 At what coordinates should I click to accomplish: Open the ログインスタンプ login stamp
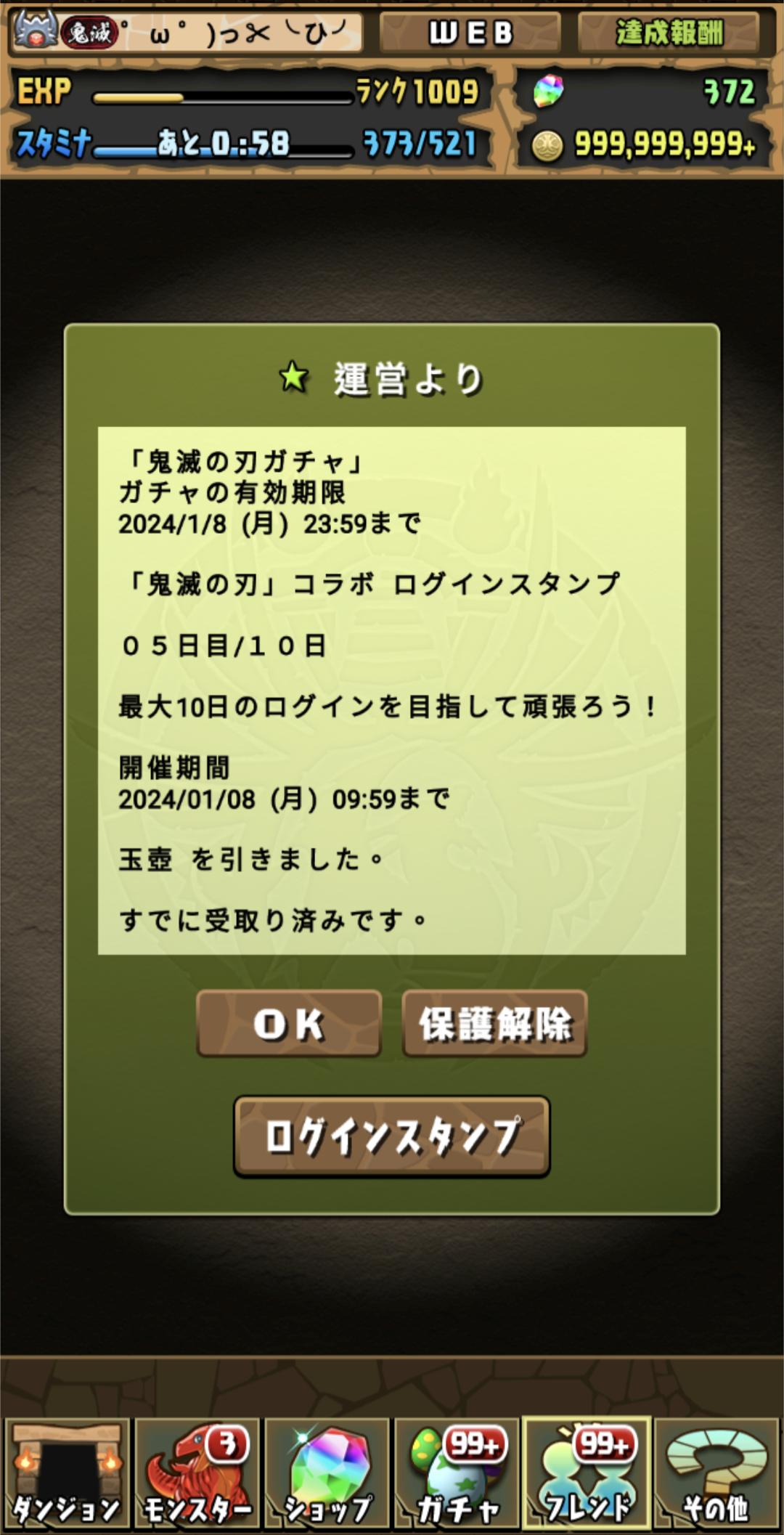pyautogui.click(x=391, y=1136)
